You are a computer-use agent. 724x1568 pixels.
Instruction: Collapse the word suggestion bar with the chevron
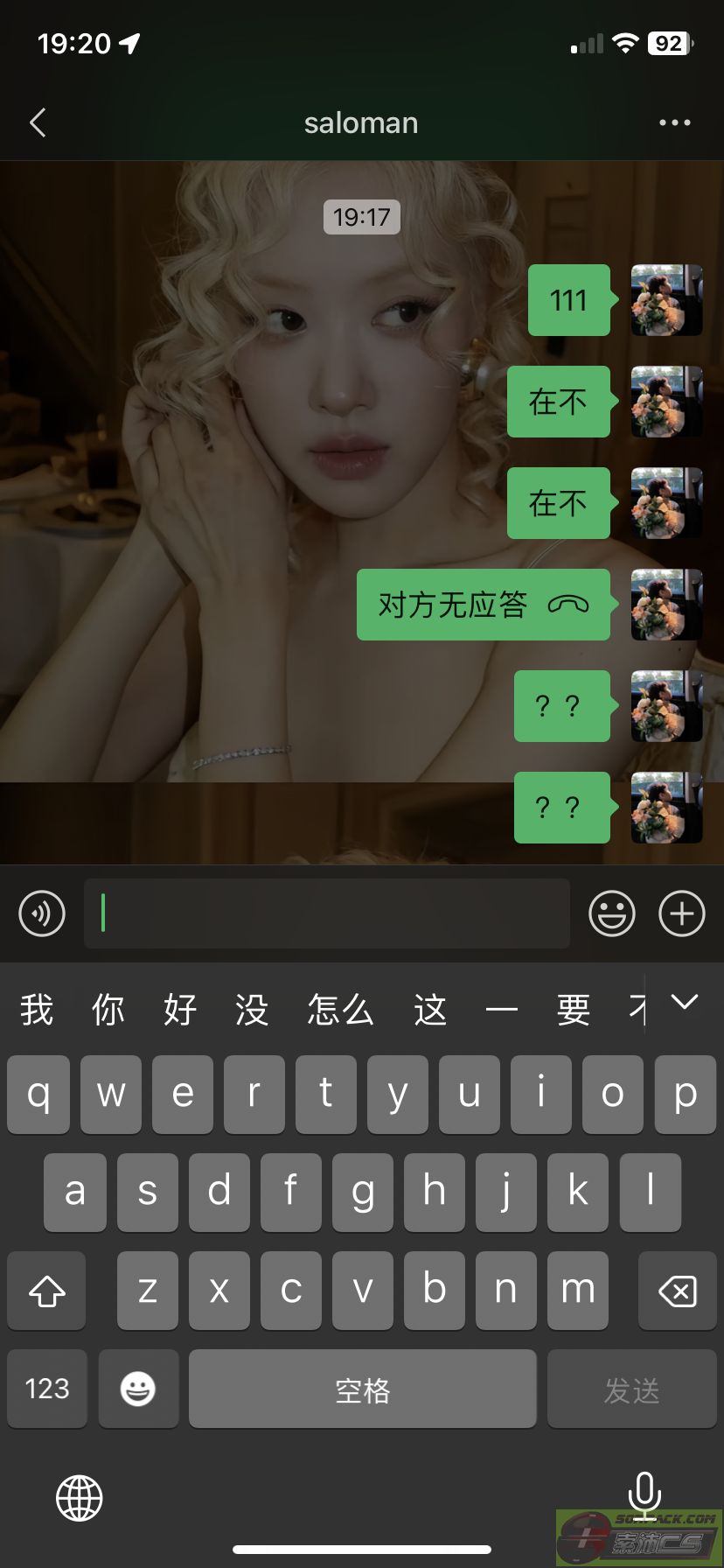click(687, 1002)
